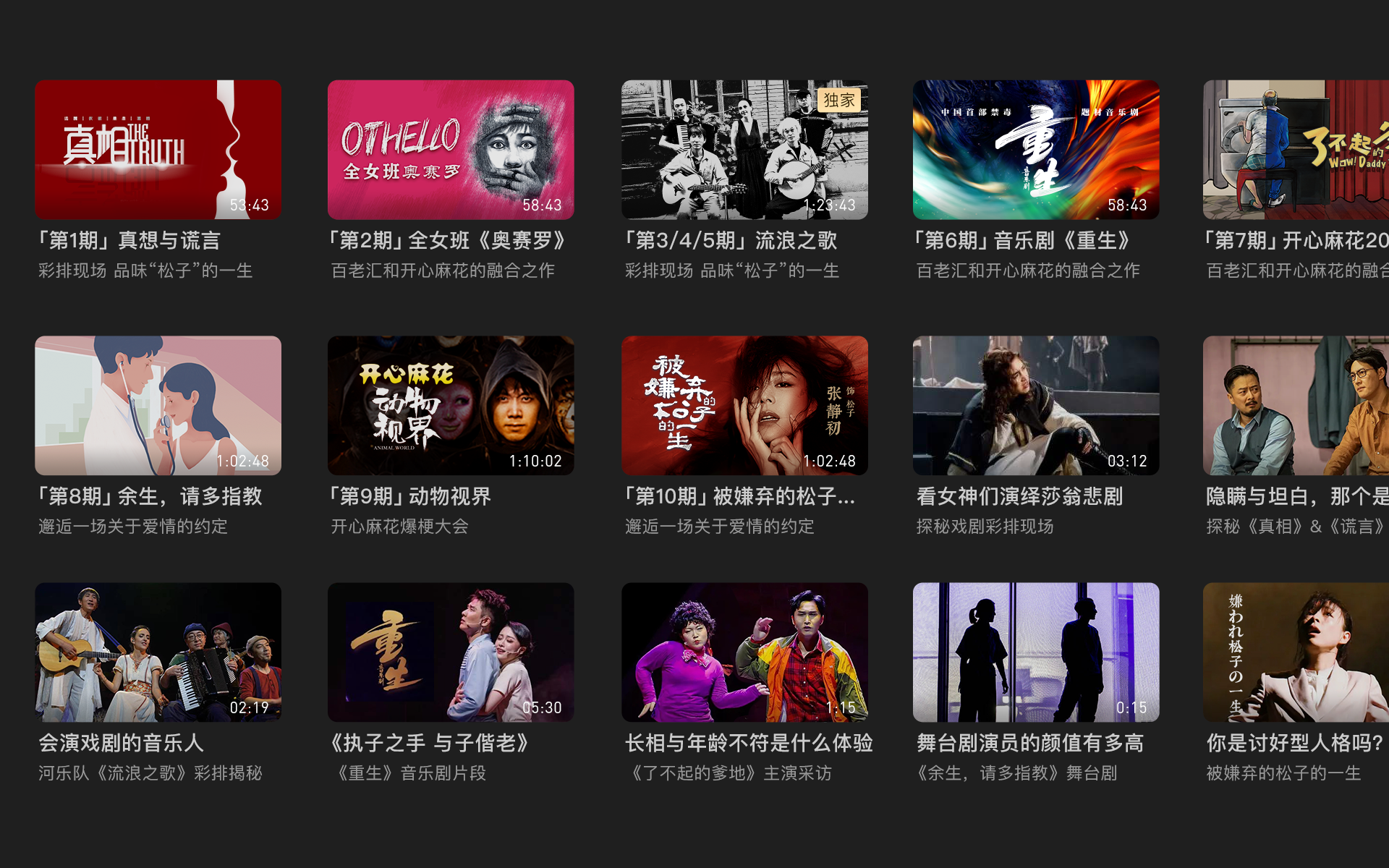Open 看女神们演绎莎翁悲剧 clip
This screenshot has width=1389, height=868.
tap(1036, 405)
